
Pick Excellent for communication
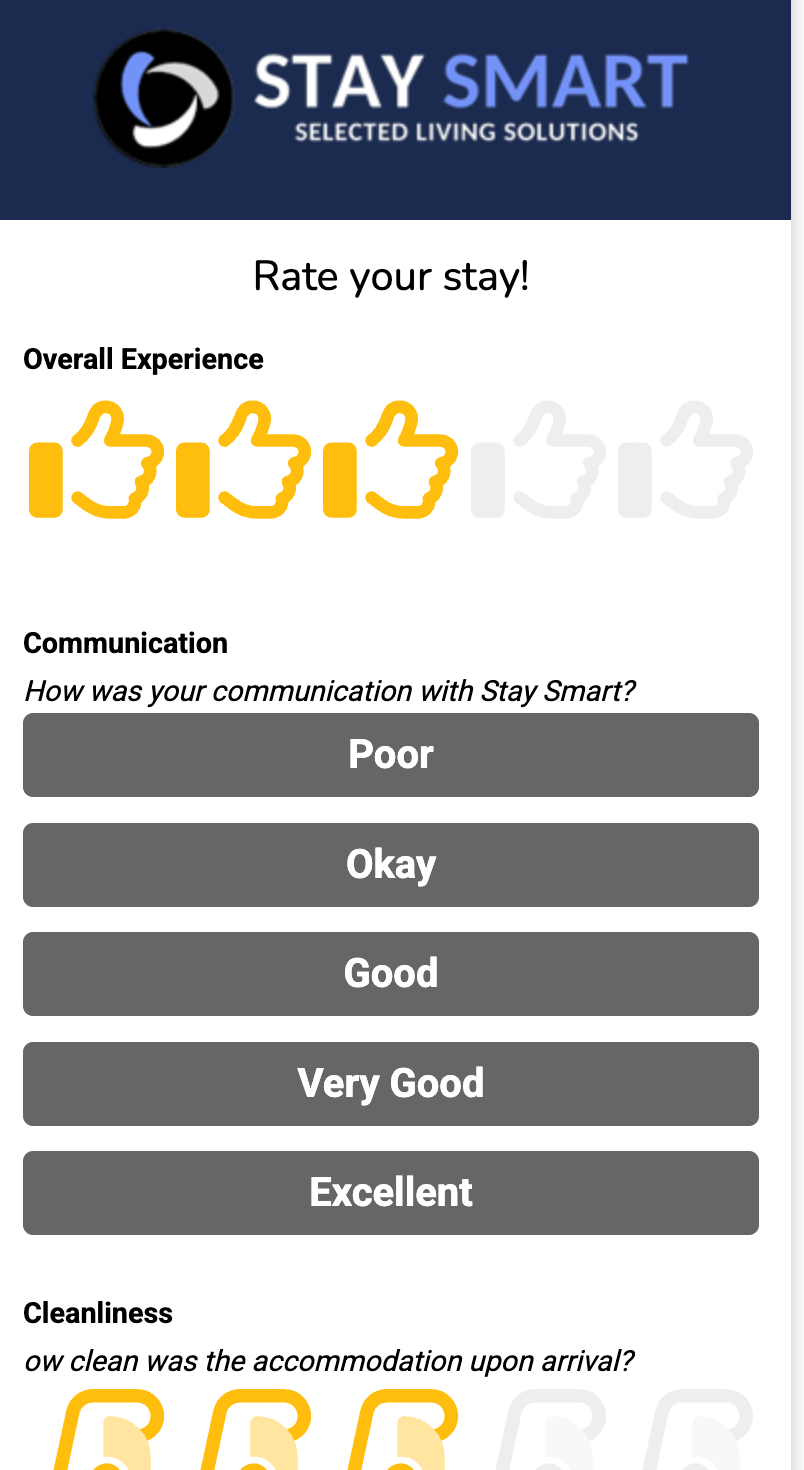[x=391, y=1193]
